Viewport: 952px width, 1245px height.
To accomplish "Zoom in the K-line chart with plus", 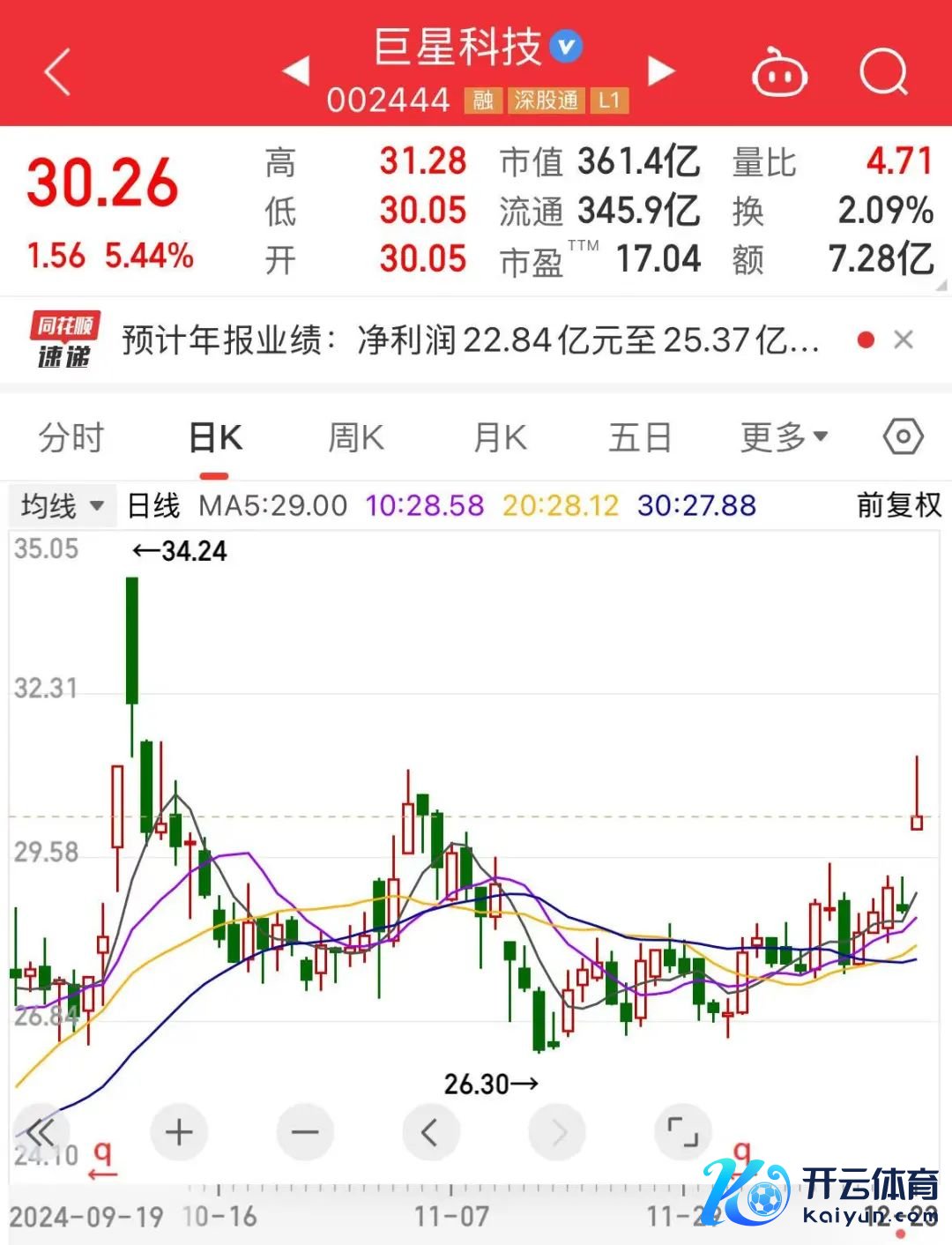I will click(x=179, y=1132).
